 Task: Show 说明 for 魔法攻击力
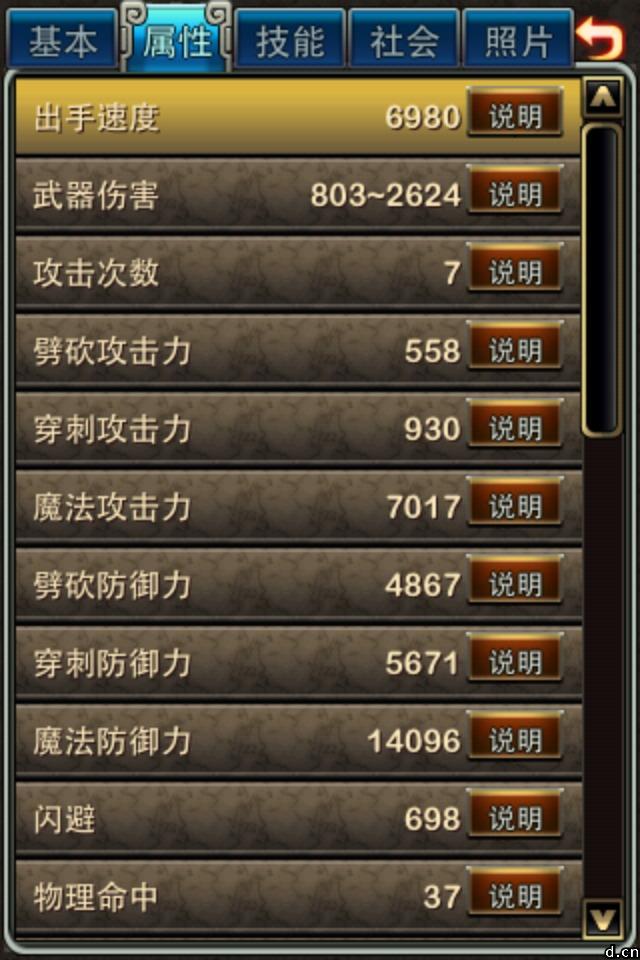pyautogui.click(x=515, y=507)
